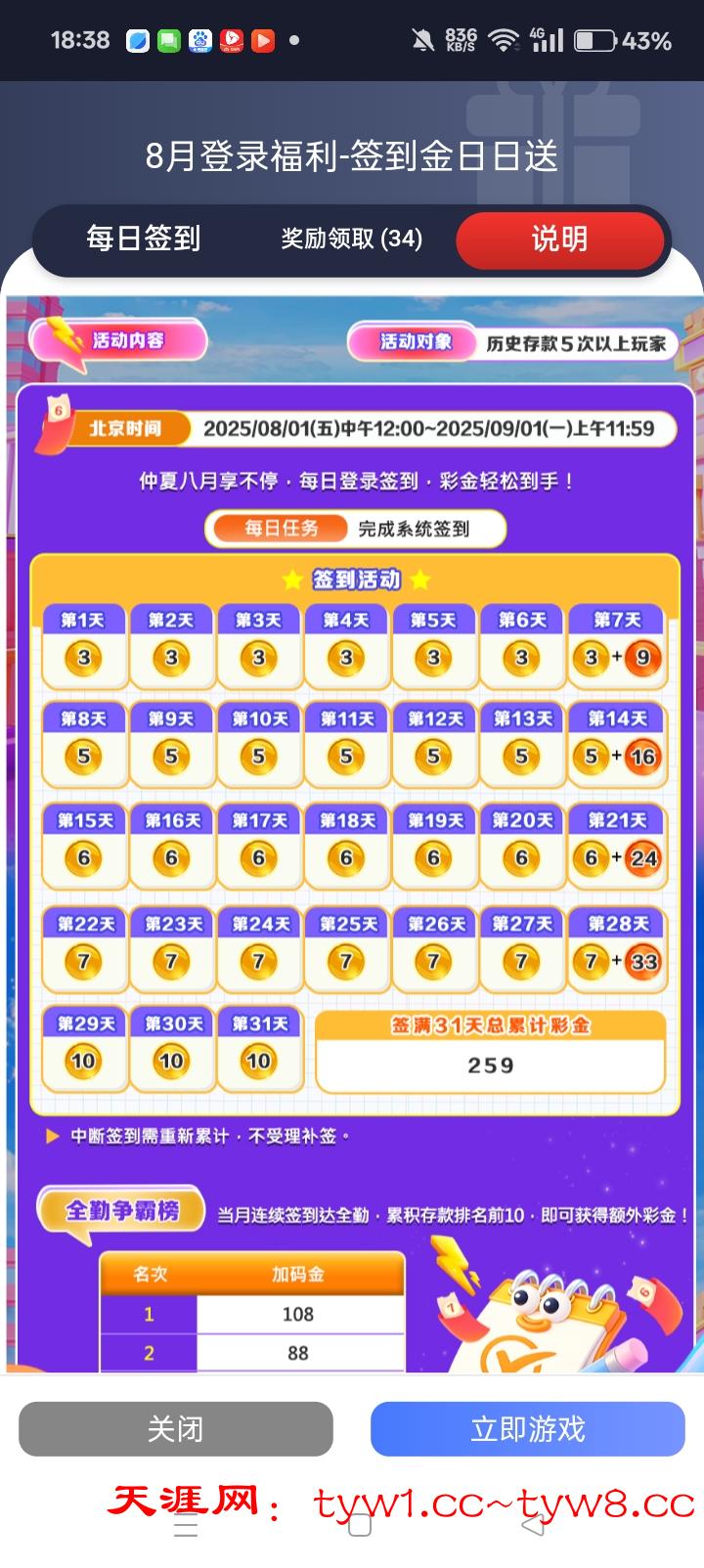The width and height of the screenshot is (704, 1568).
Task: Start playing via 立即游戏
Action: (x=528, y=1429)
